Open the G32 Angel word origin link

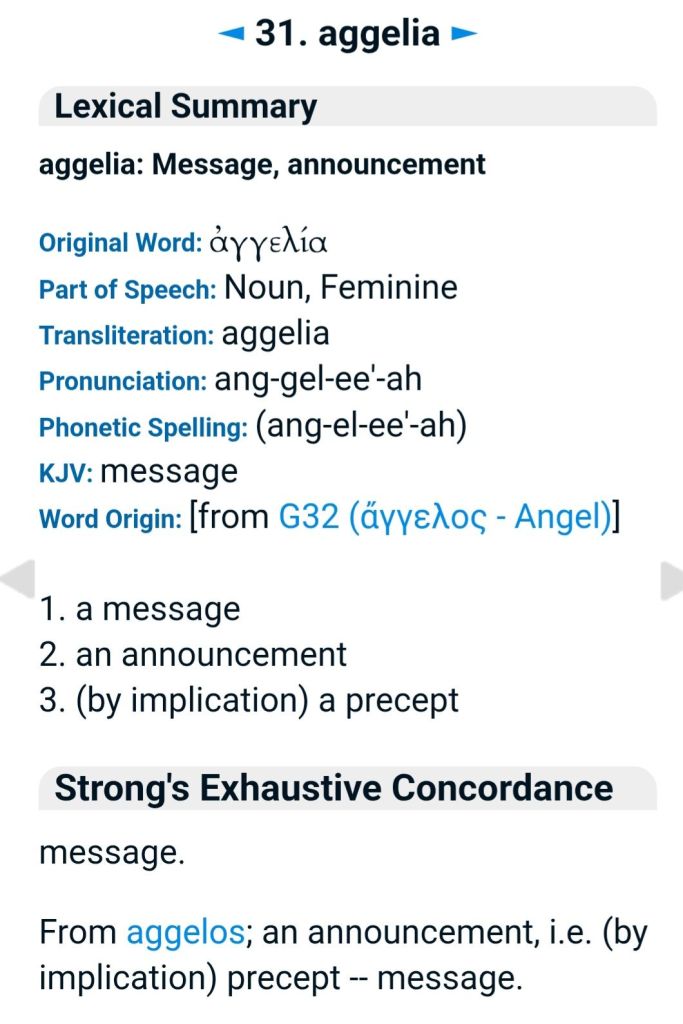tap(445, 518)
